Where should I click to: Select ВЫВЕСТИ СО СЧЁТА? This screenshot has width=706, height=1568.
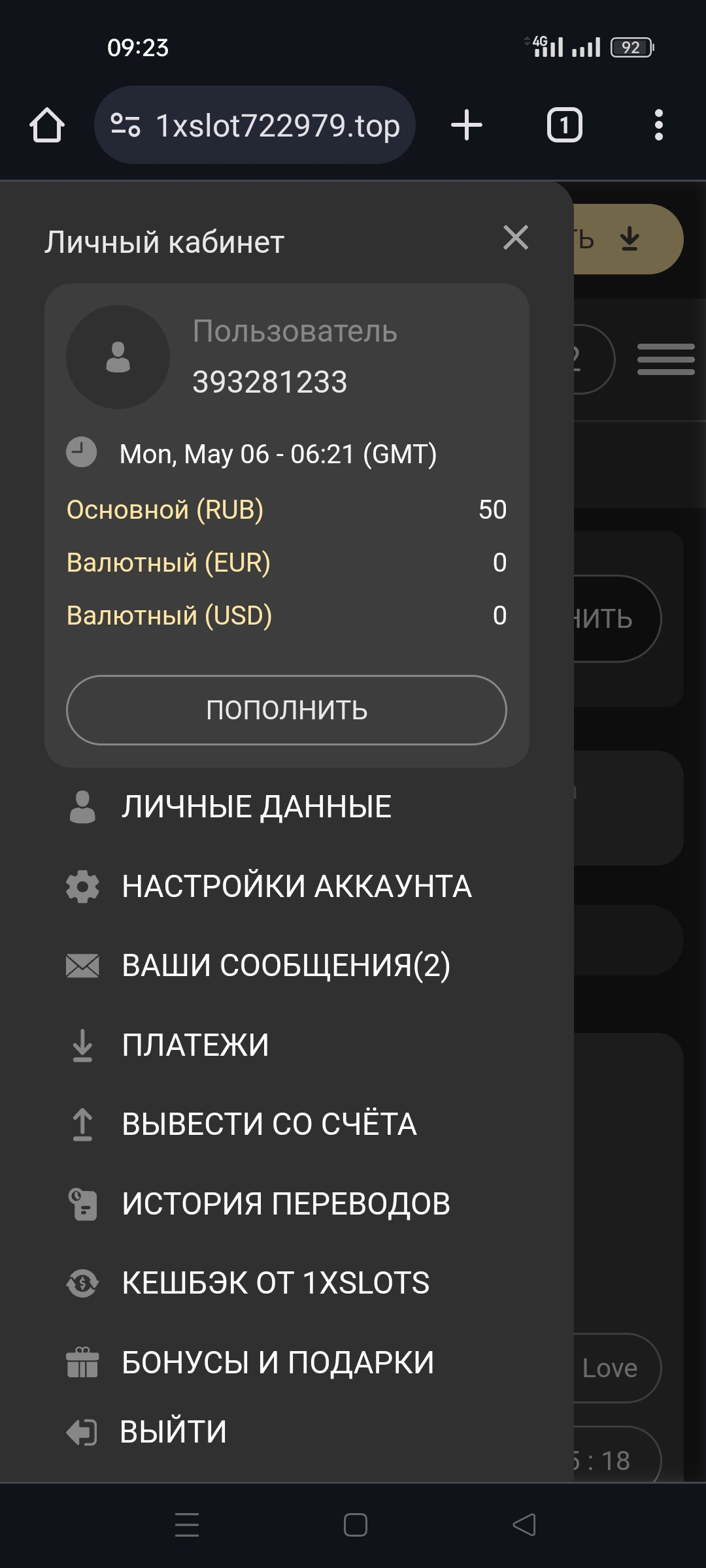(x=269, y=1124)
